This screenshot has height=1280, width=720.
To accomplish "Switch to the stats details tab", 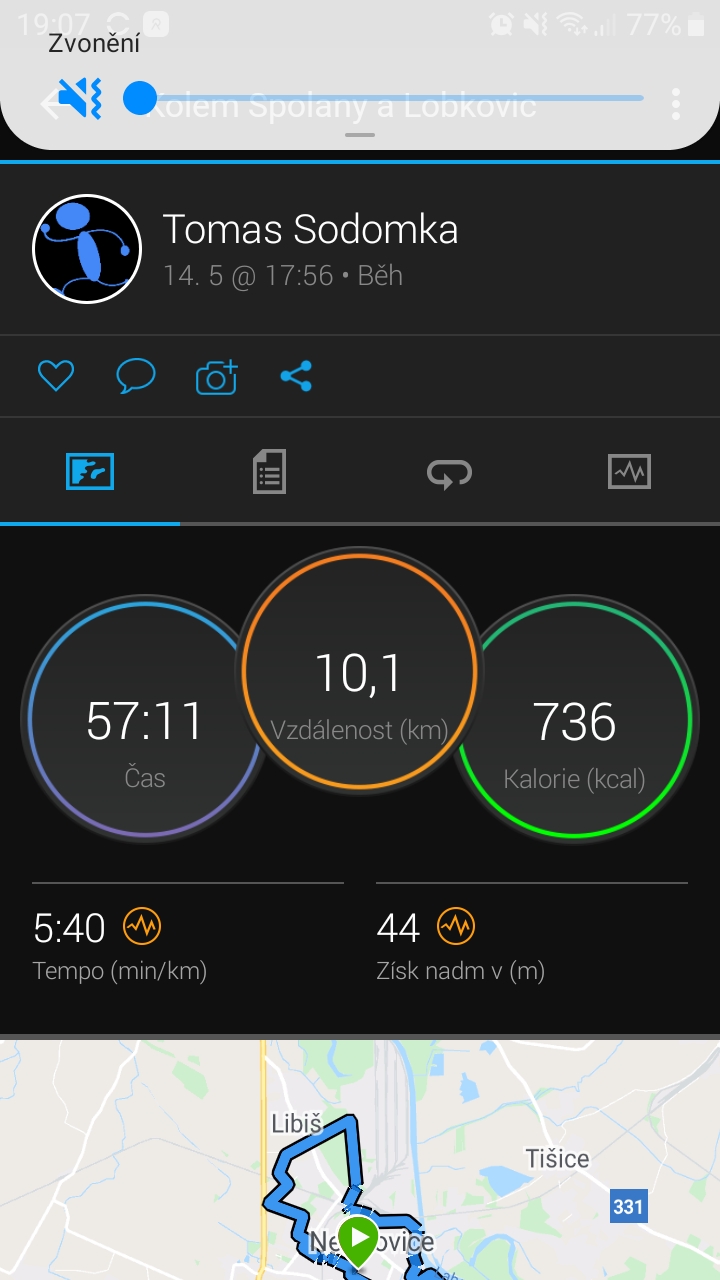I will [x=270, y=471].
